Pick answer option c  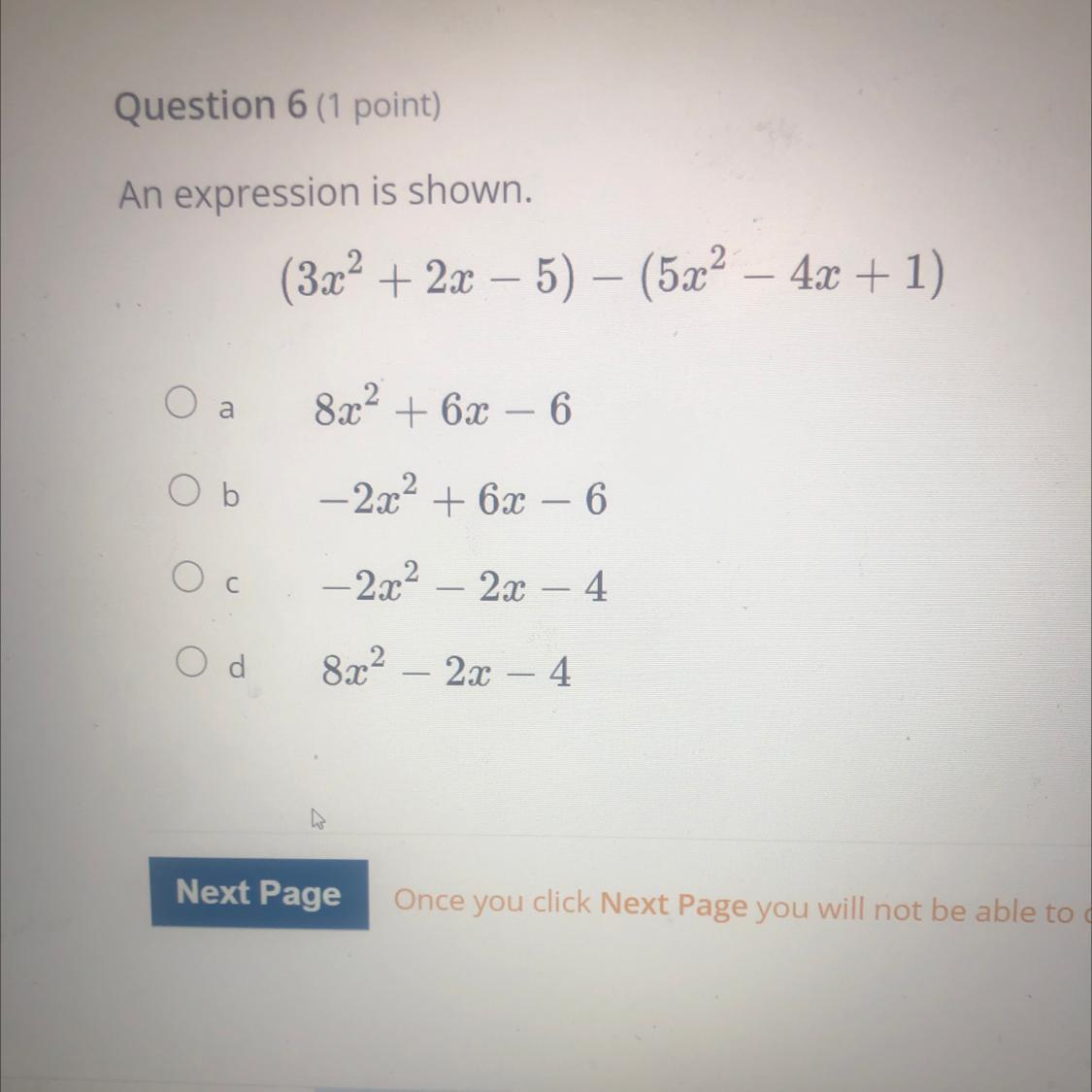tap(186, 579)
